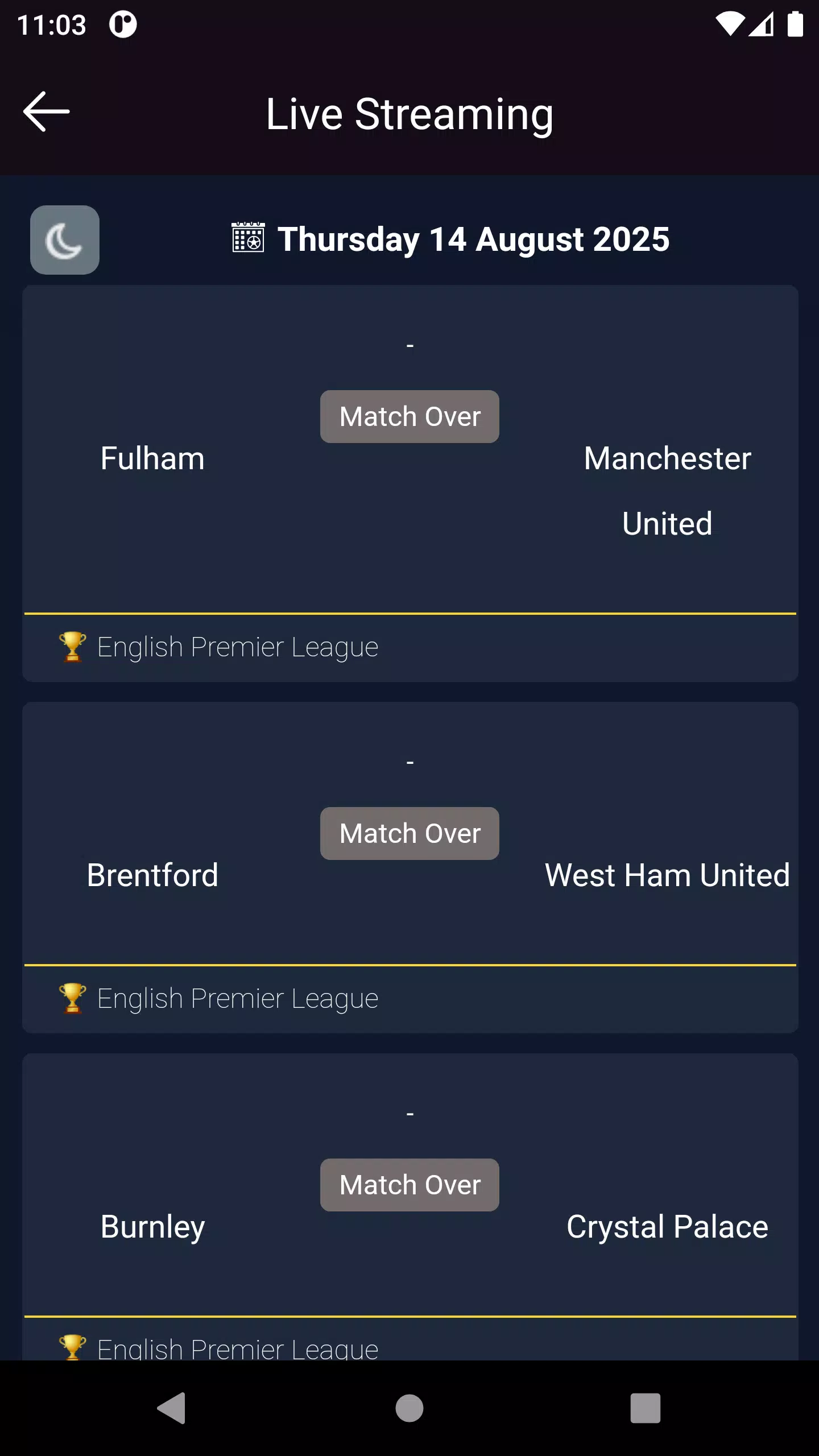Go back using the header arrow

point(47,112)
